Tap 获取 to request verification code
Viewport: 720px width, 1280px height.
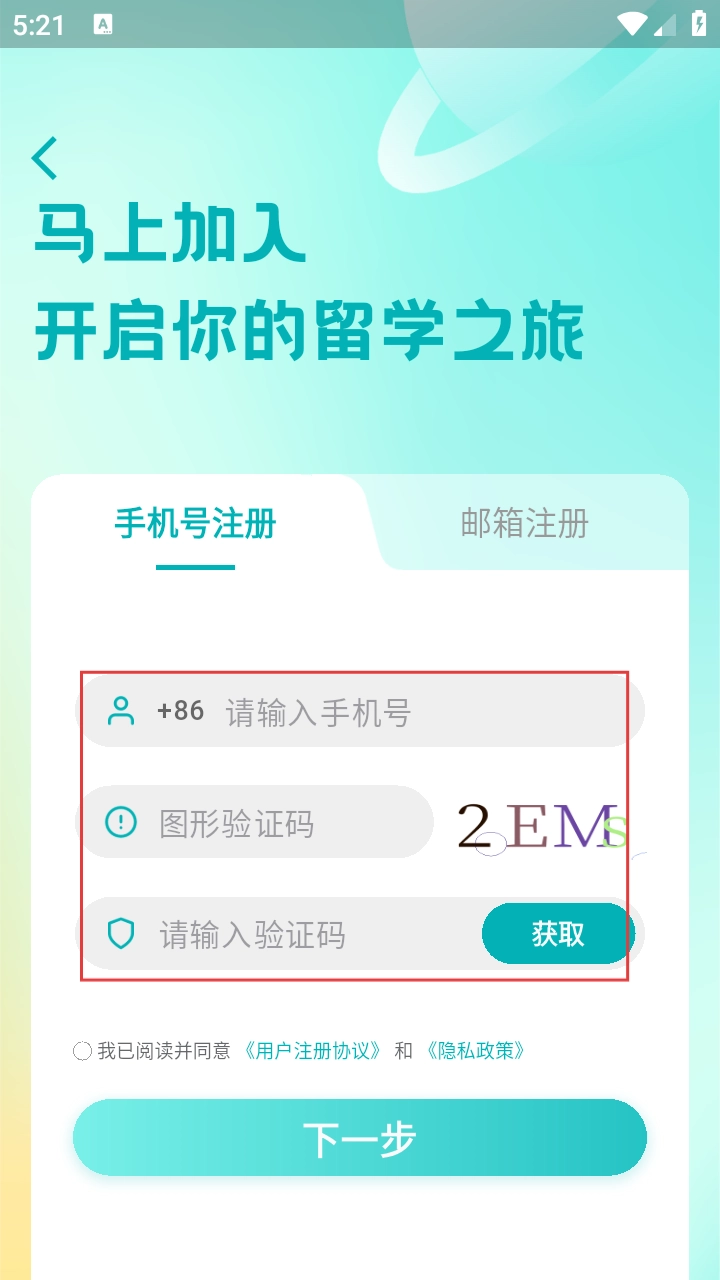[558, 934]
